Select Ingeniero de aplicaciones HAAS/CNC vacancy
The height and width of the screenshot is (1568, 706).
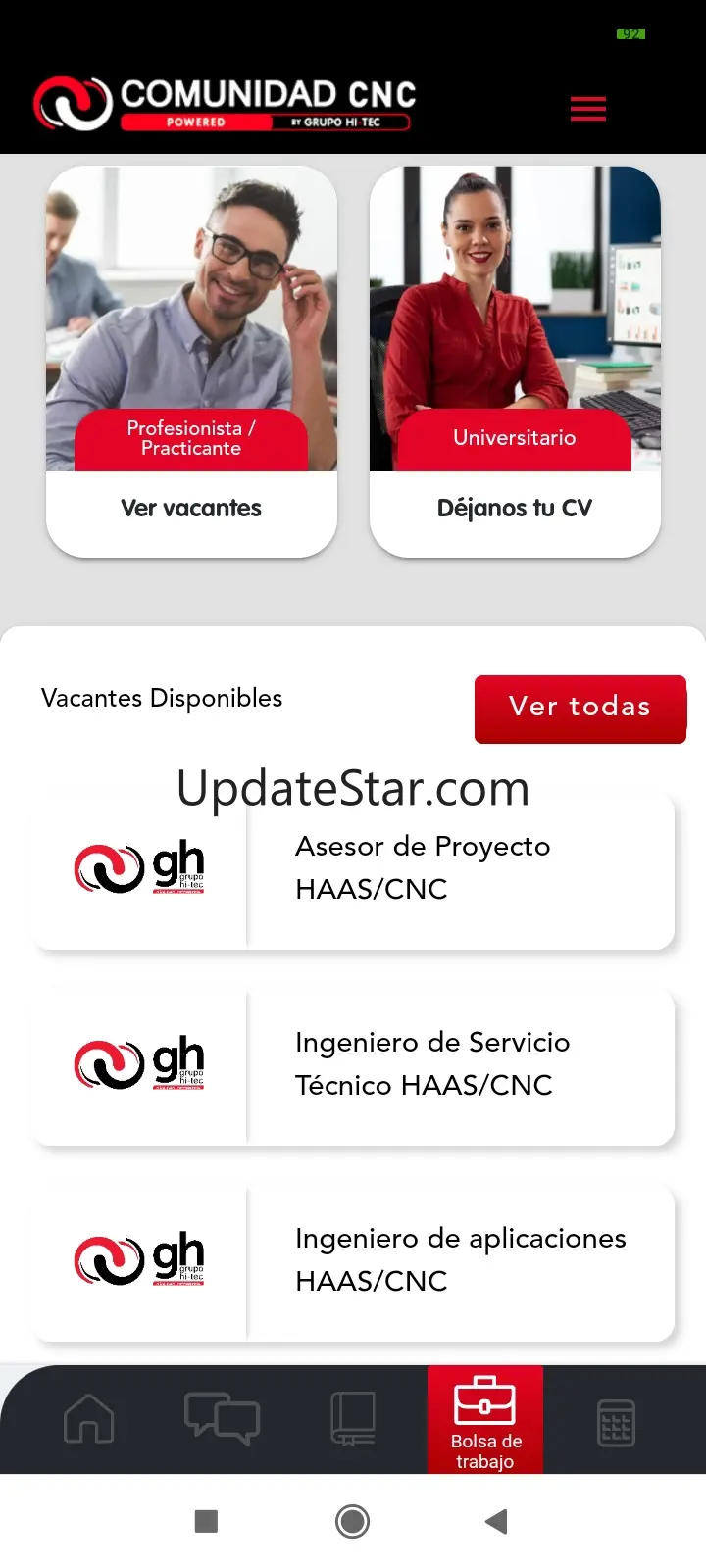353,1261
